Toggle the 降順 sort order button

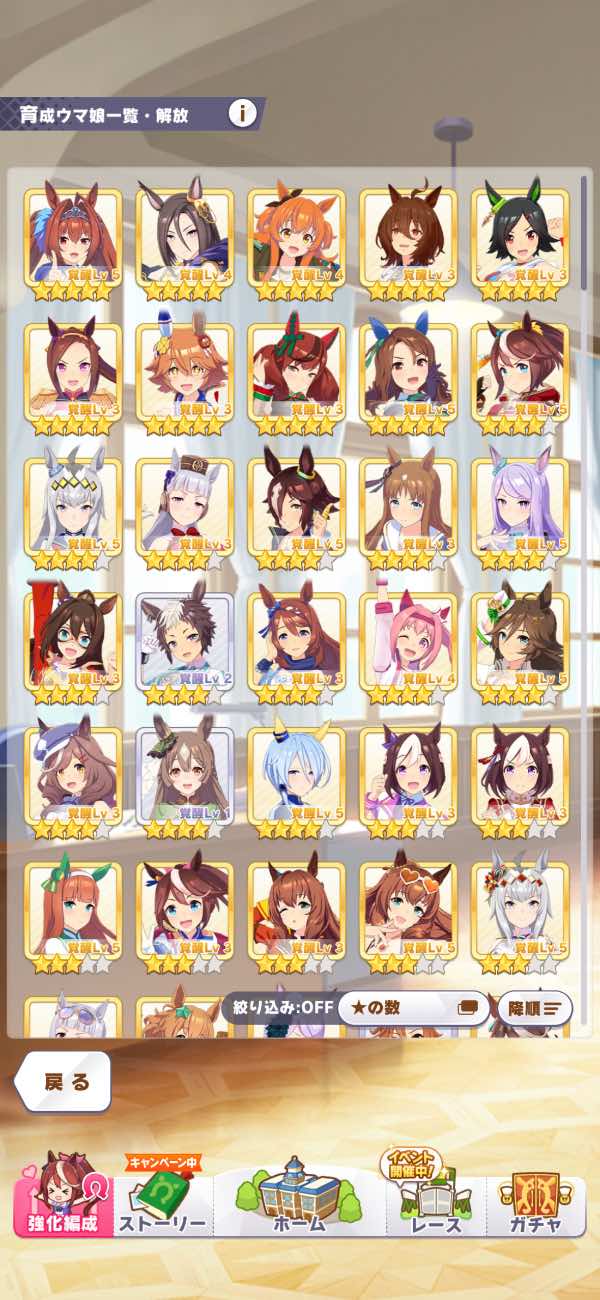pos(535,1008)
